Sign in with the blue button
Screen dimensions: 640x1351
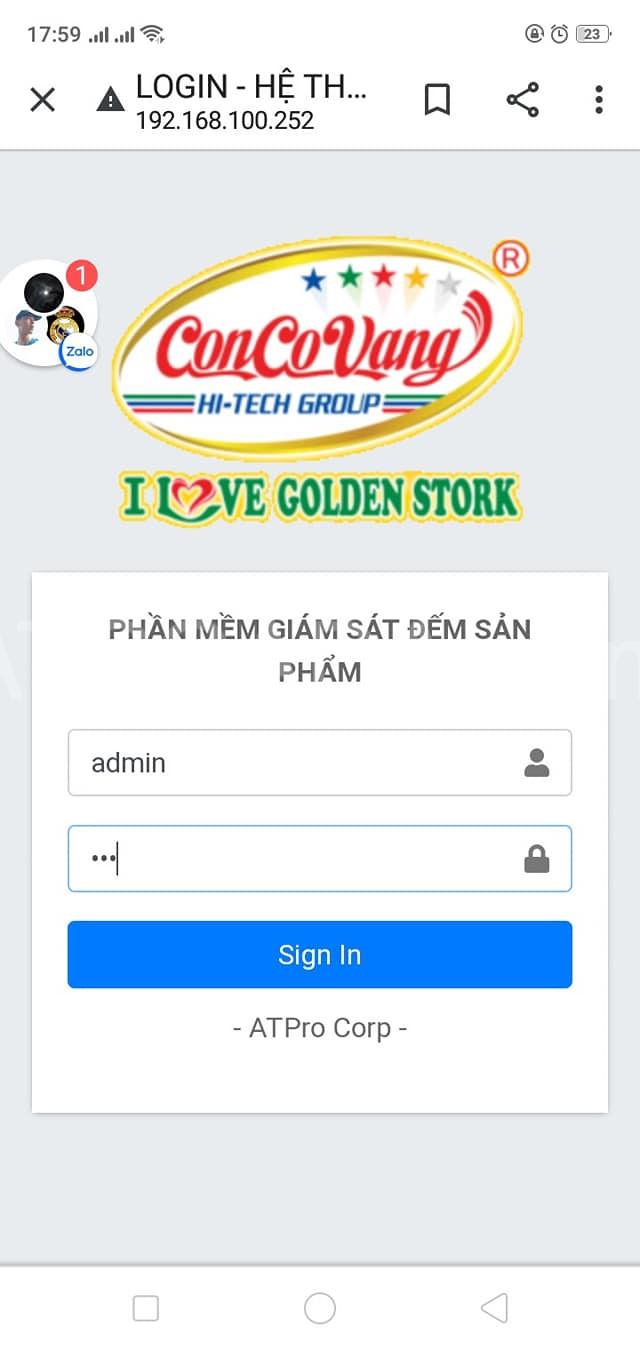(319, 955)
